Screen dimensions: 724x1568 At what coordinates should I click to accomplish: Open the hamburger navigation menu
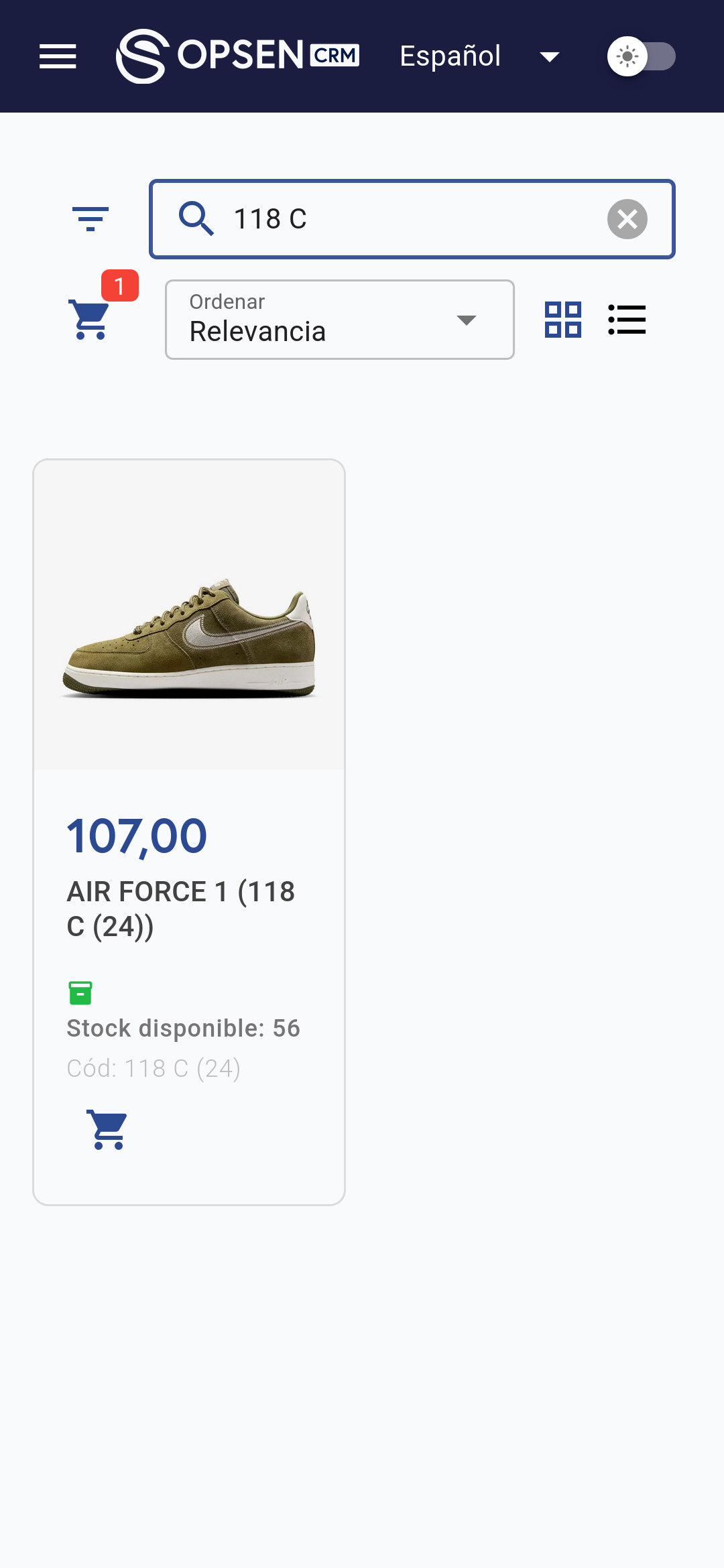(x=58, y=56)
